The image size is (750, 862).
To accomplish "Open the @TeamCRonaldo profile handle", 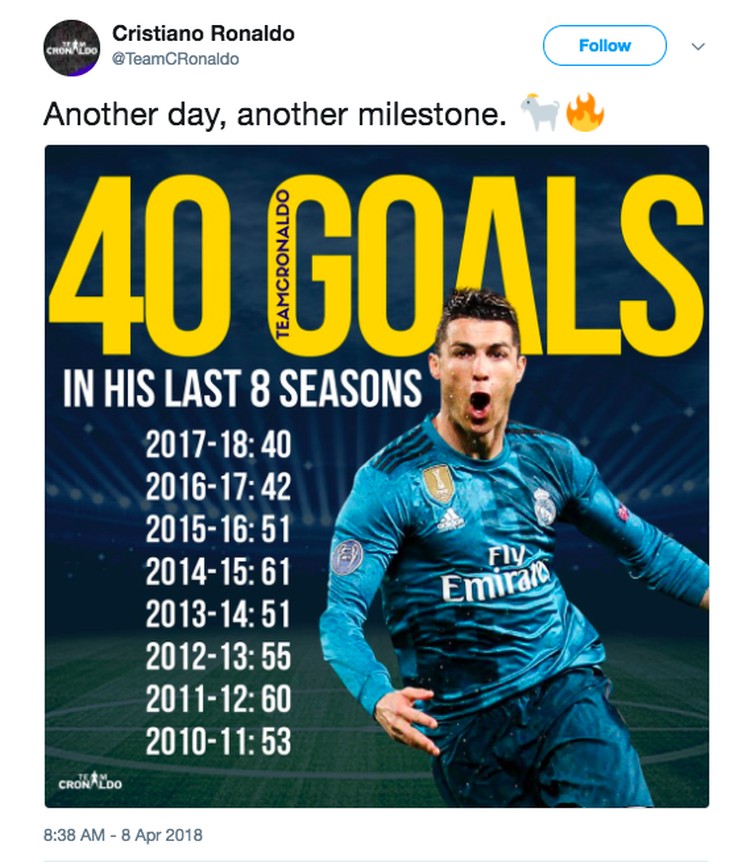I will click(x=176, y=60).
